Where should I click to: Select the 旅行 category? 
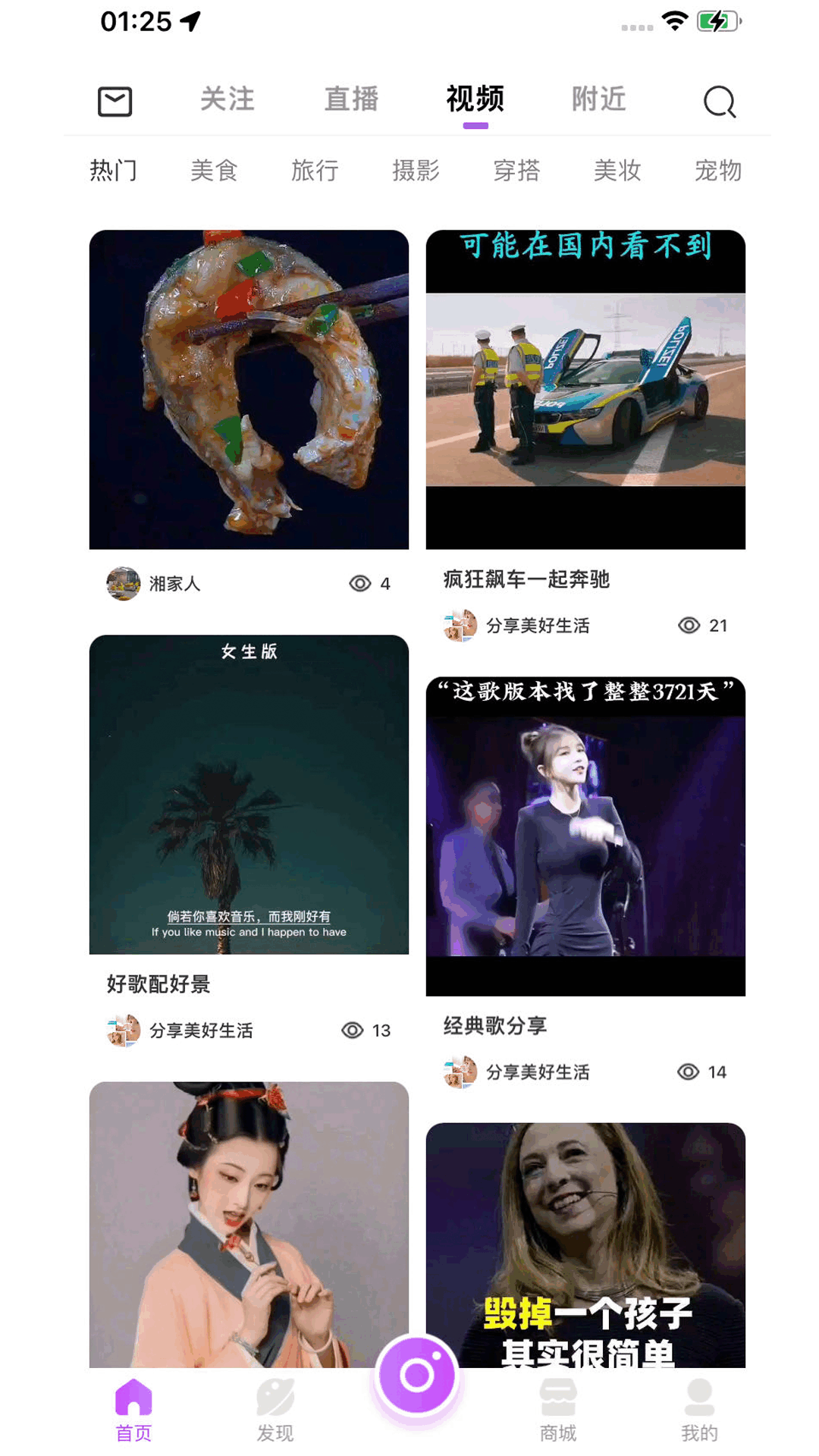click(x=315, y=171)
